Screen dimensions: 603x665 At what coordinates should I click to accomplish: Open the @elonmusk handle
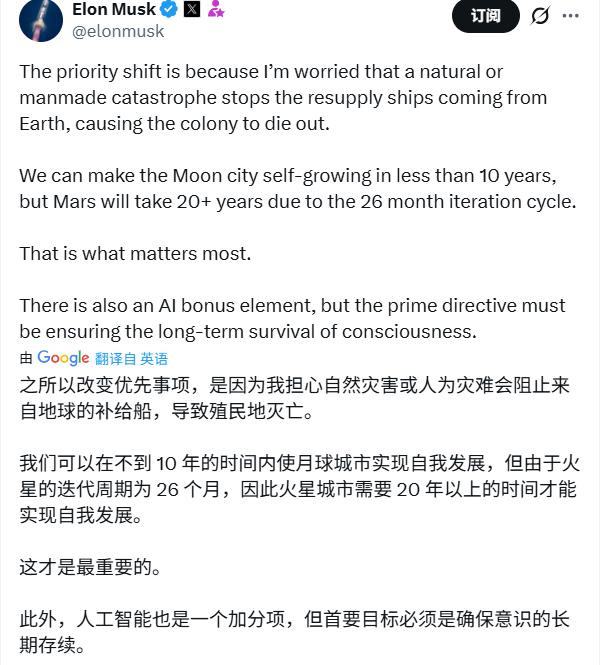(118, 32)
